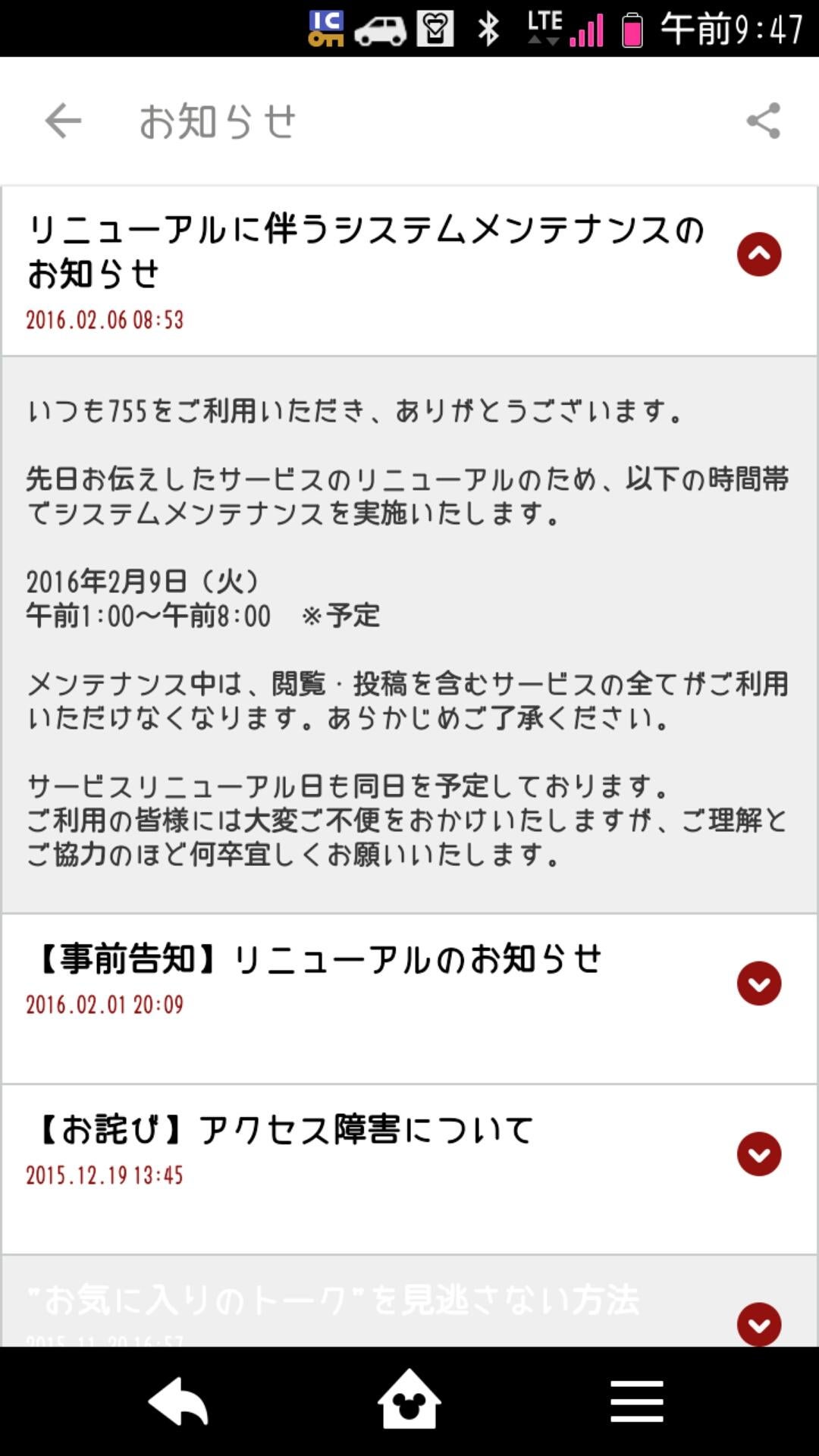Tap the back arrow in the header
819x1456 pixels.
(x=64, y=120)
